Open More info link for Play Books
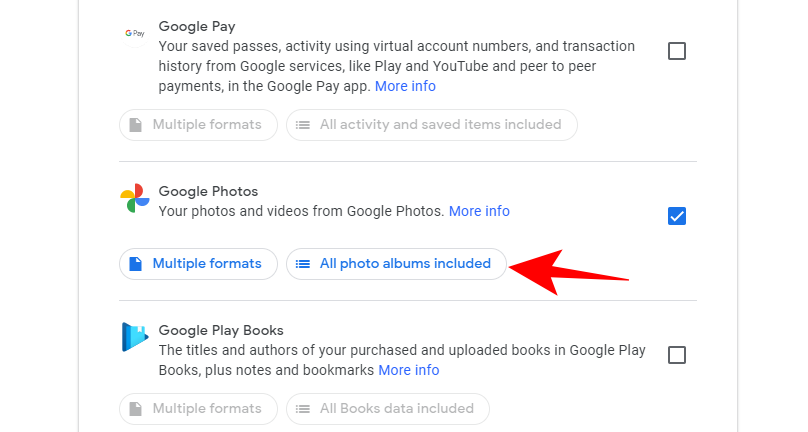Image resolution: width=808 pixels, height=432 pixels. pos(408,370)
